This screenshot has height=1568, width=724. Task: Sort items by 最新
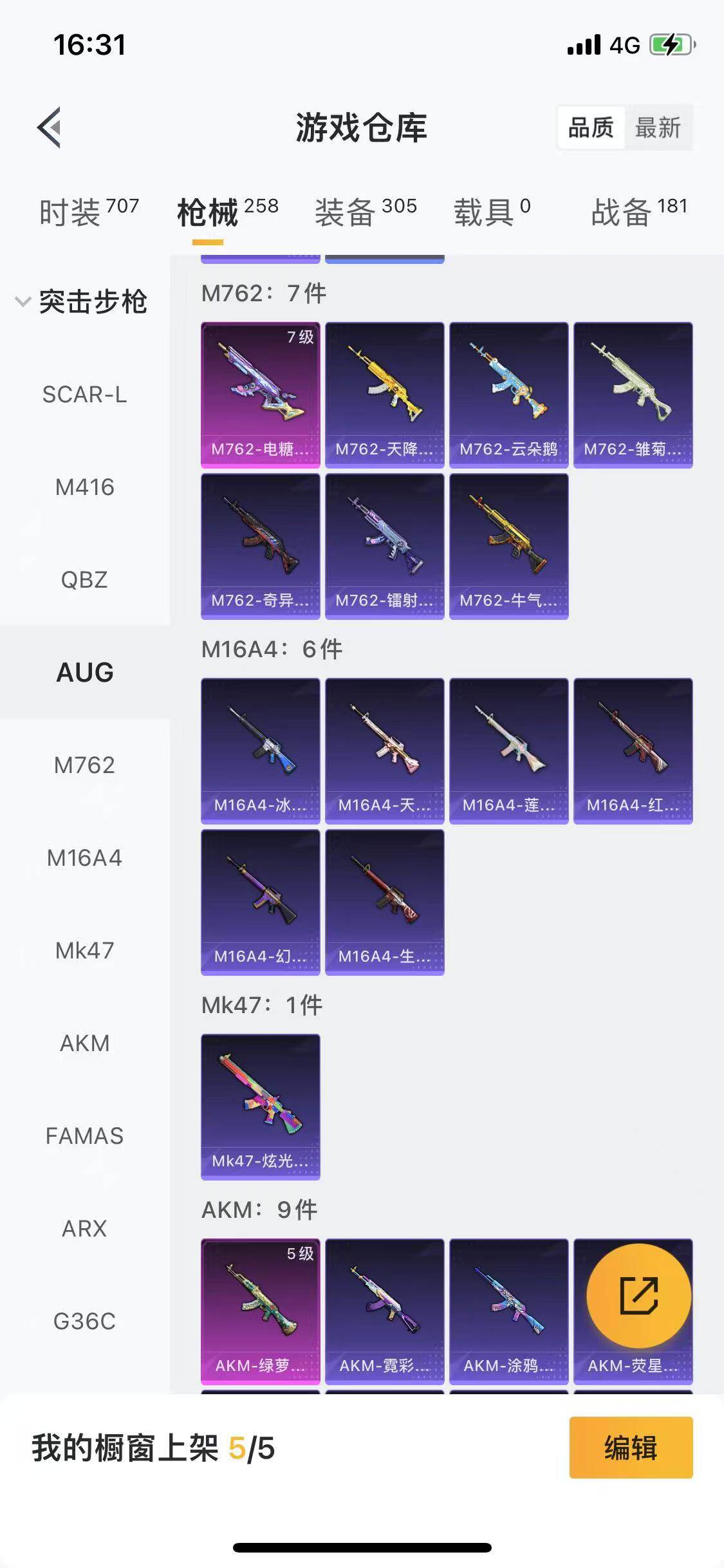point(658,127)
